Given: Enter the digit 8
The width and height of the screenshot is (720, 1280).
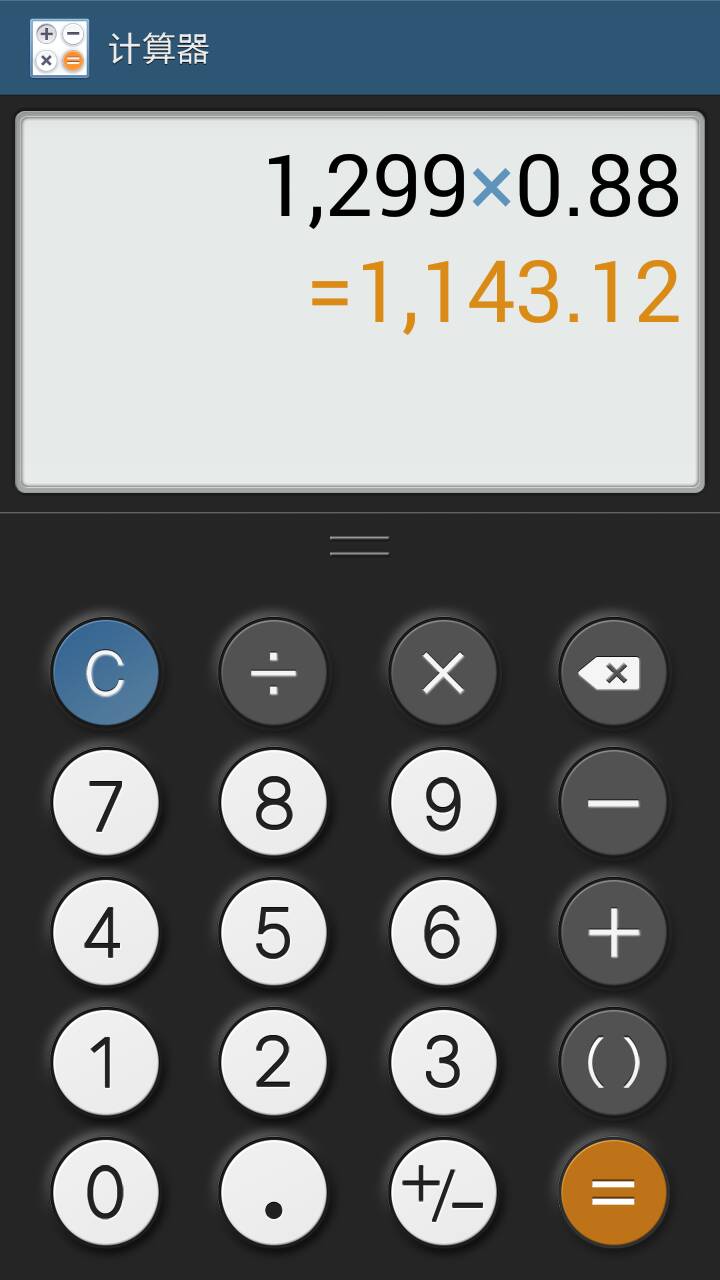Looking at the screenshot, I should click(274, 803).
